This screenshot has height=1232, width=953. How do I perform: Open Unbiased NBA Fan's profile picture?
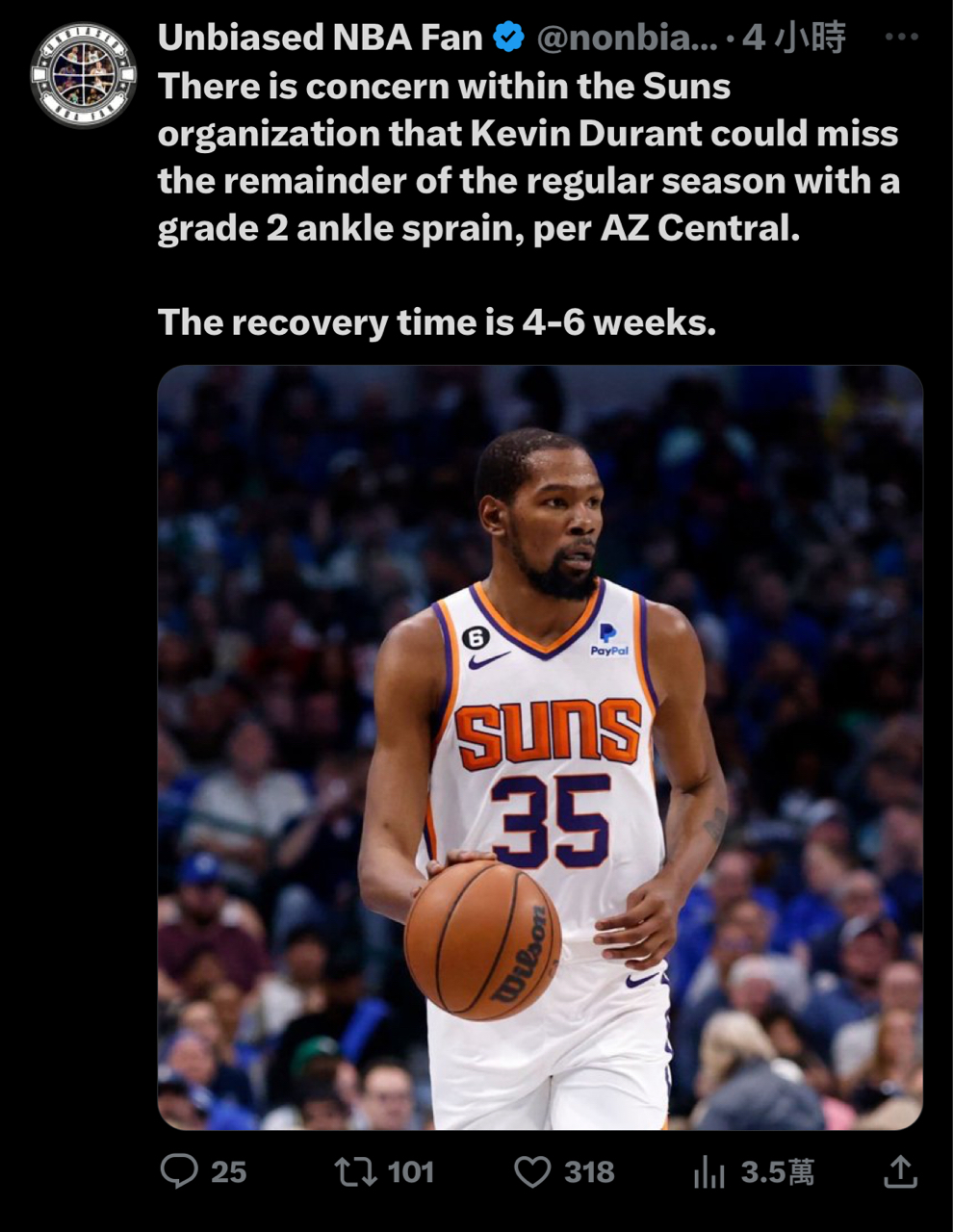(84, 75)
